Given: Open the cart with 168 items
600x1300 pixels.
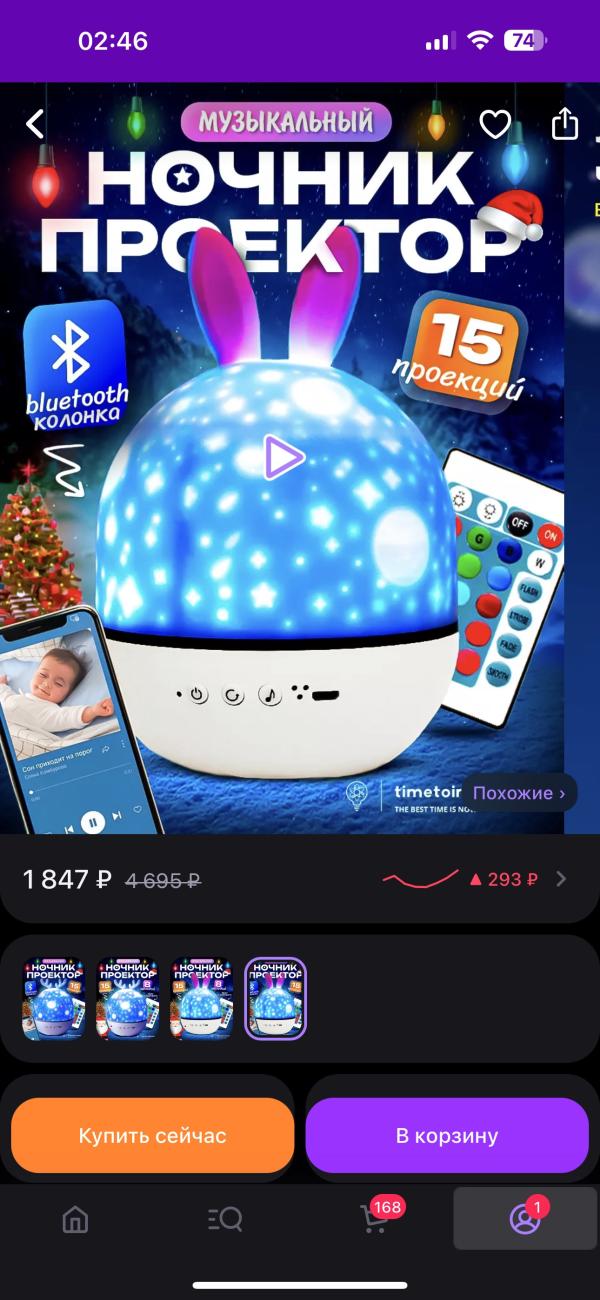Looking at the screenshot, I should (x=376, y=1217).
